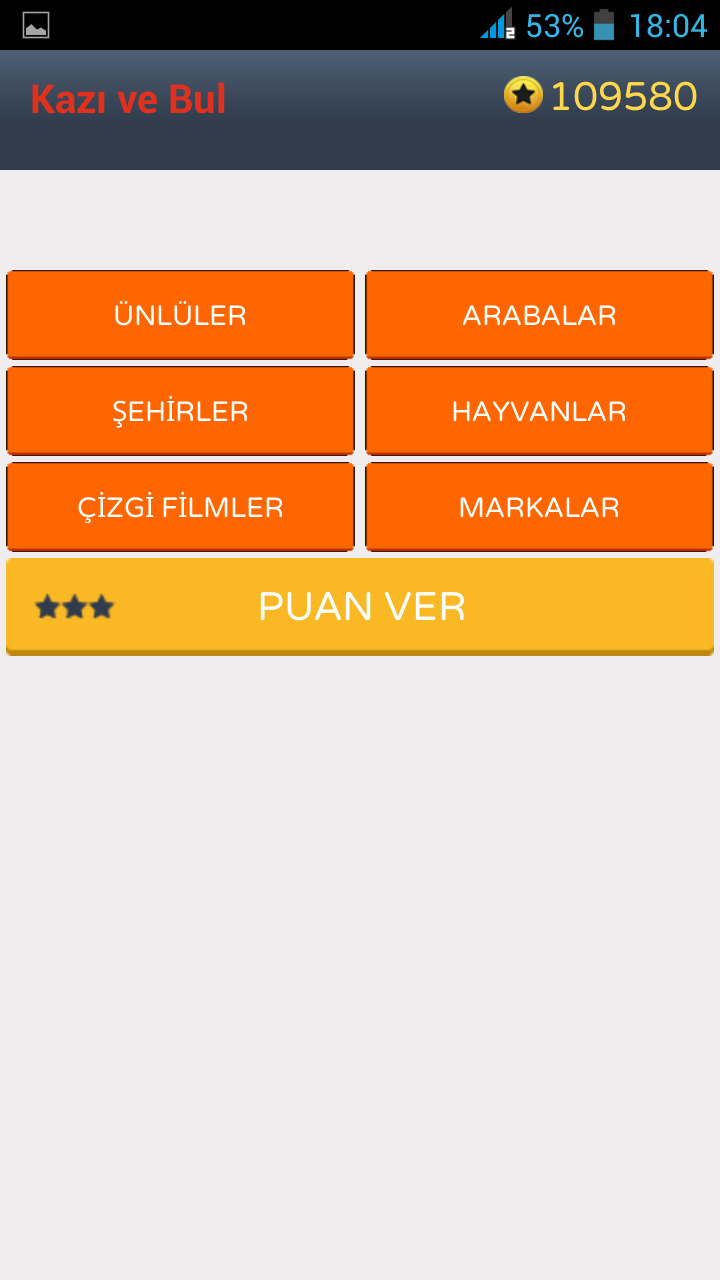The image size is (720, 1280).
Task: Open the MARKALAR category
Action: pos(539,507)
